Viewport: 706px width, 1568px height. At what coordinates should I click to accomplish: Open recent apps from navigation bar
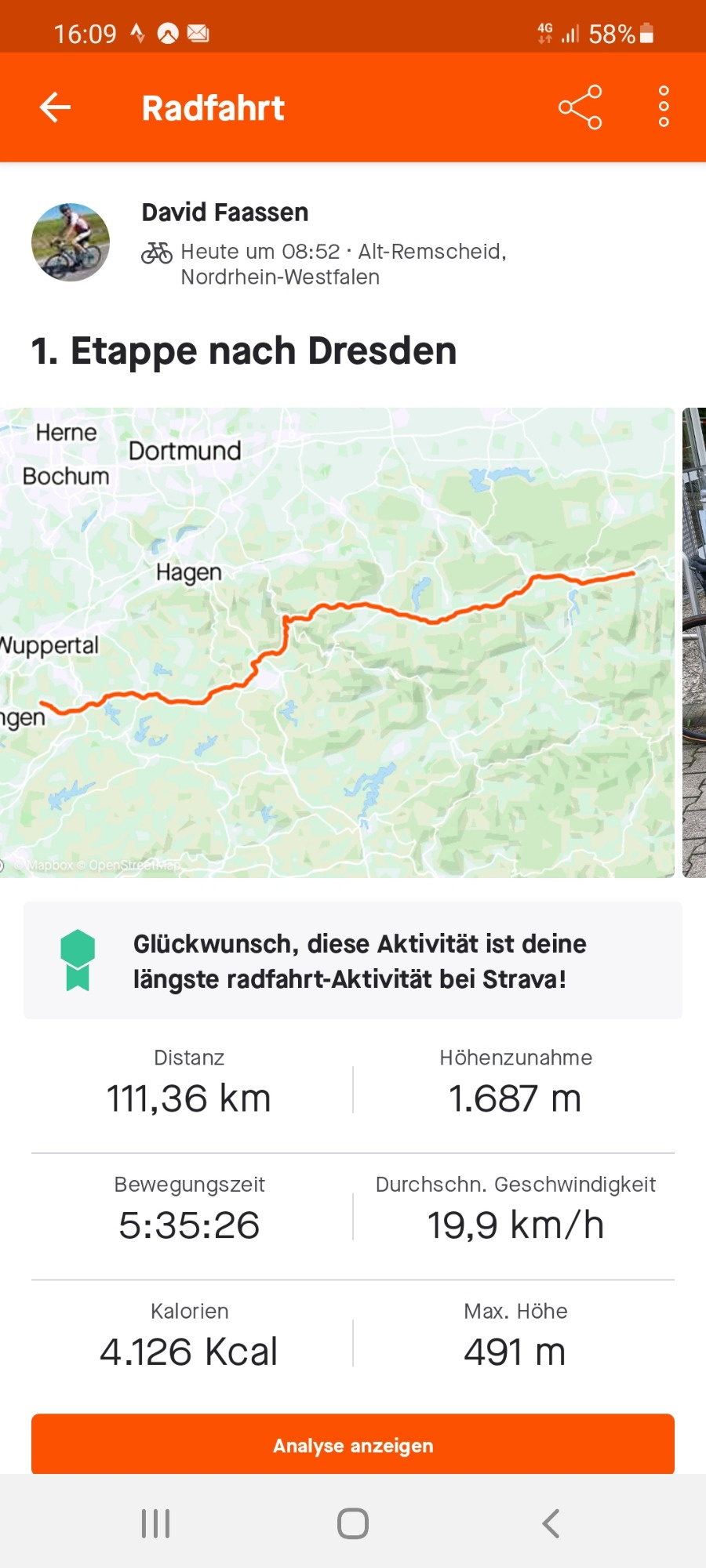(155, 1523)
